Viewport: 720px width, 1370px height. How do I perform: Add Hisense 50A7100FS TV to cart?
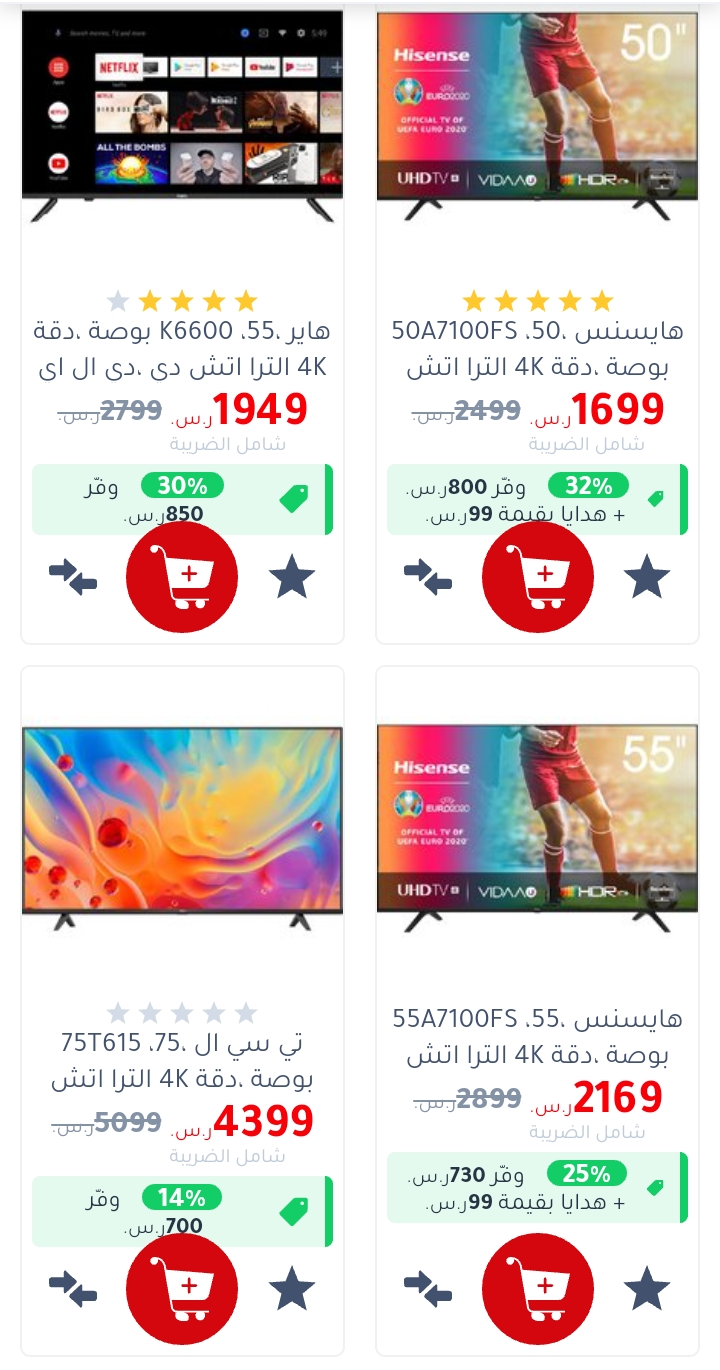coord(538,577)
